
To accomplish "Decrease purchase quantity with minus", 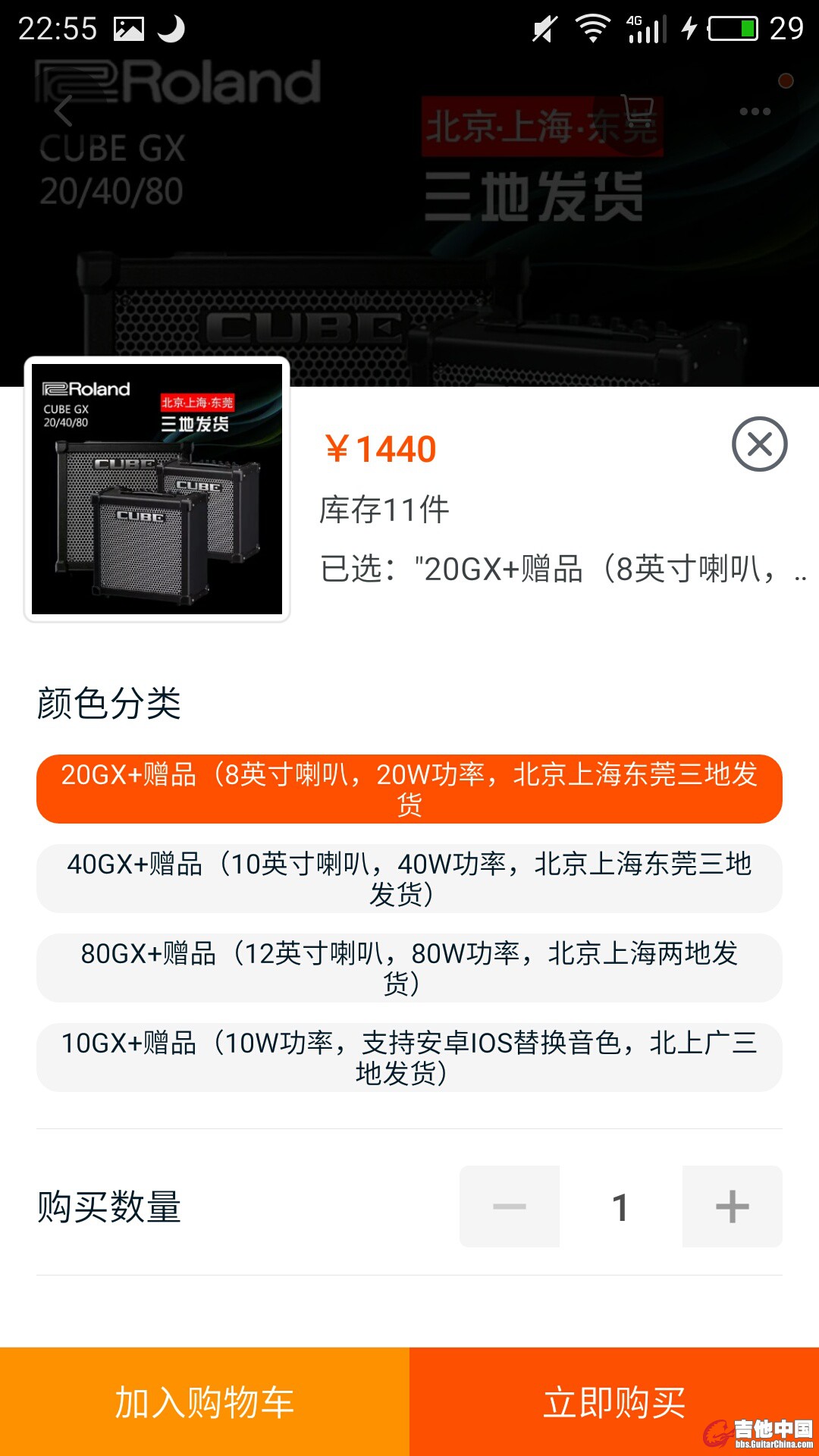I will coord(510,1207).
